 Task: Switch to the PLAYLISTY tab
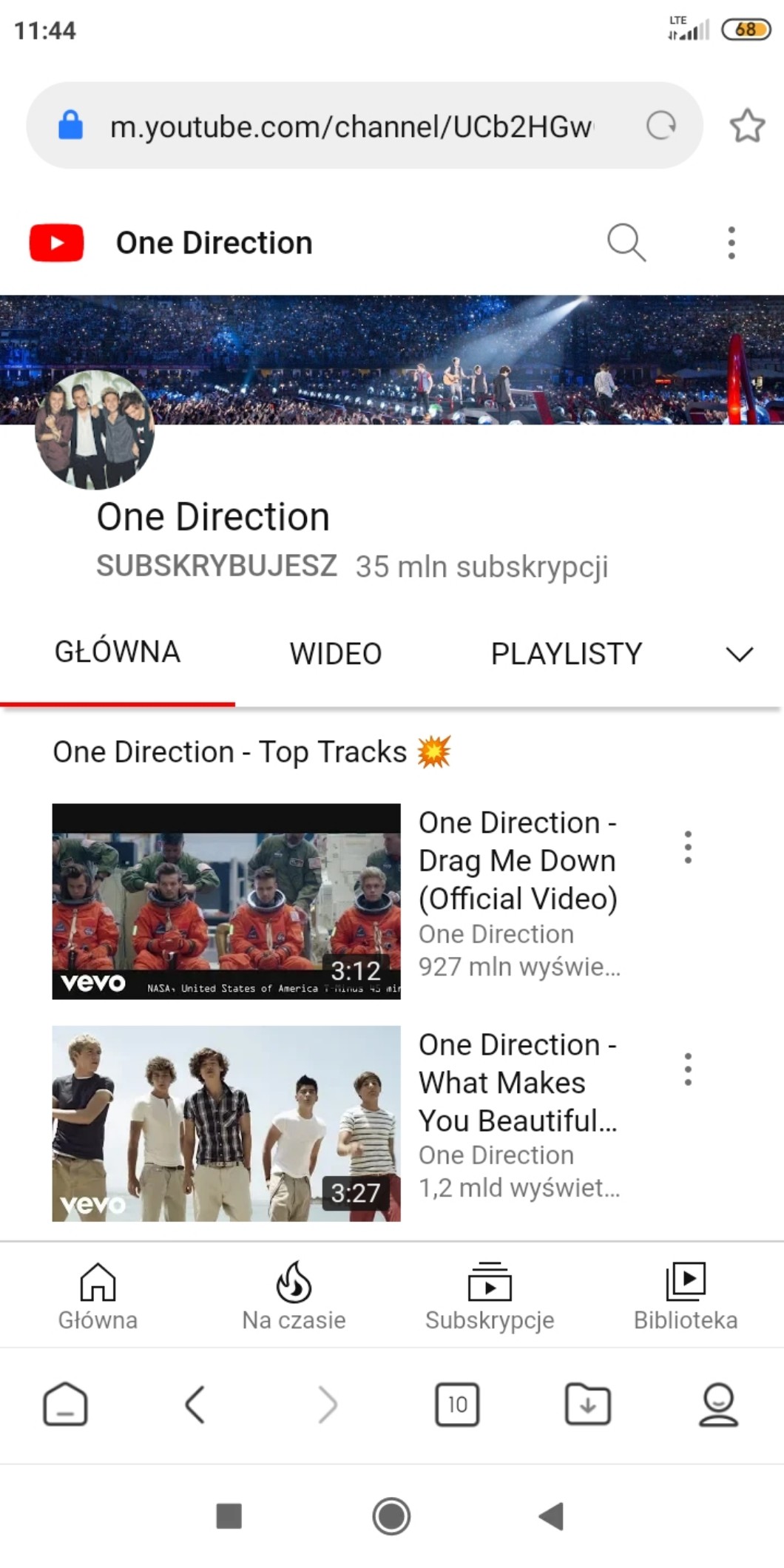click(x=567, y=653)
